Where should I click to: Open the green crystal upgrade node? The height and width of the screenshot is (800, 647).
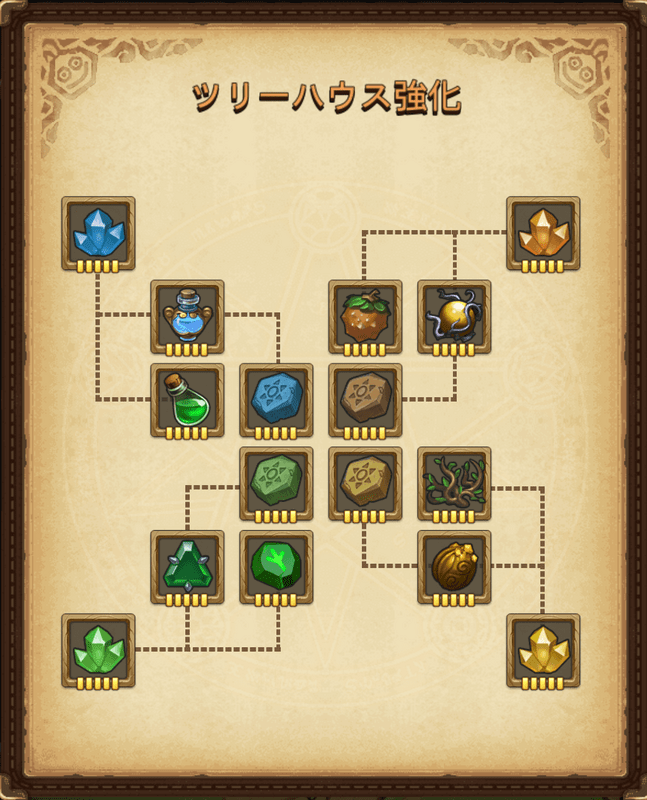point(98,649)
